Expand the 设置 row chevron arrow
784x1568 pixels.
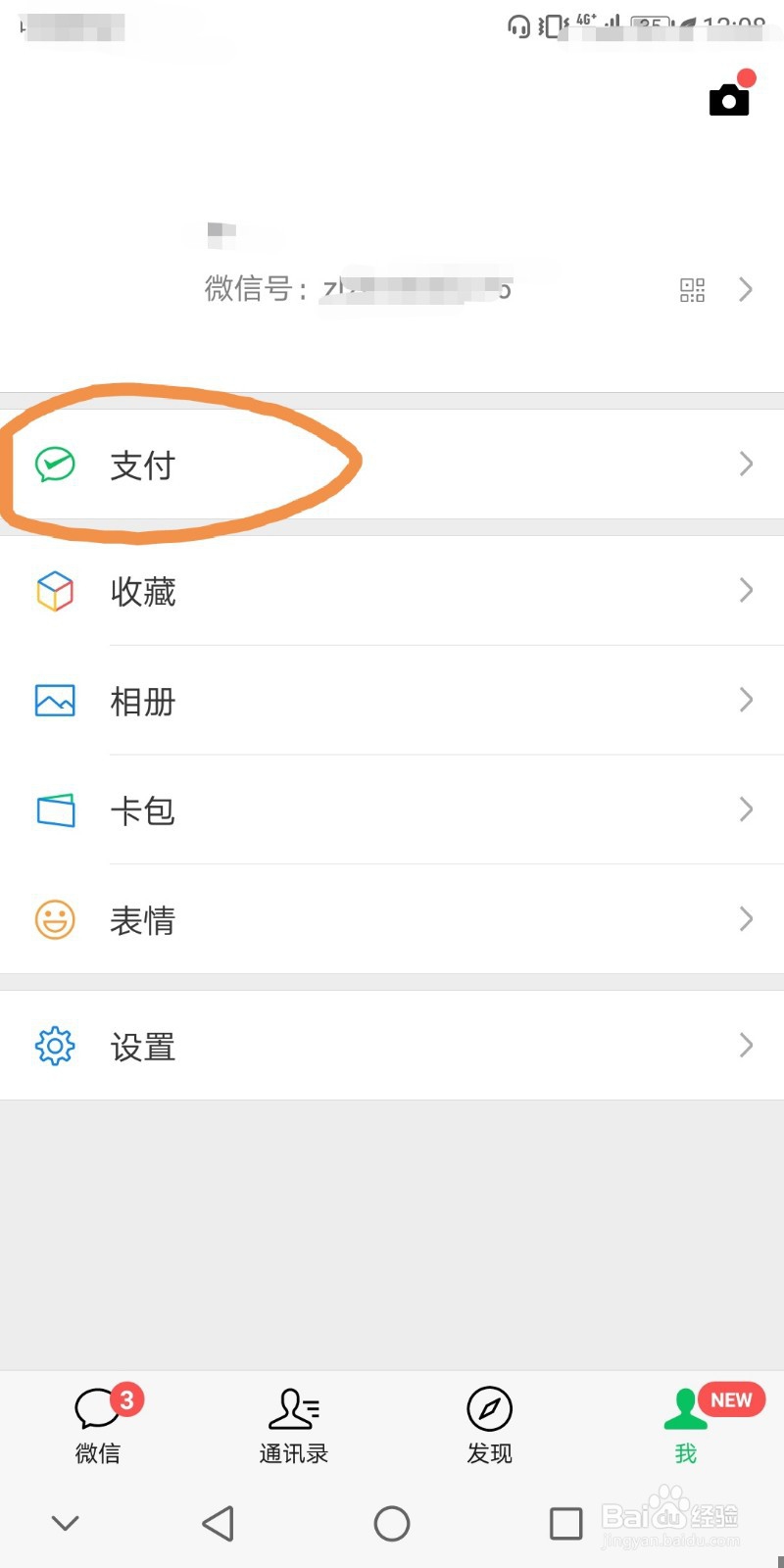tap(746, 1045)
